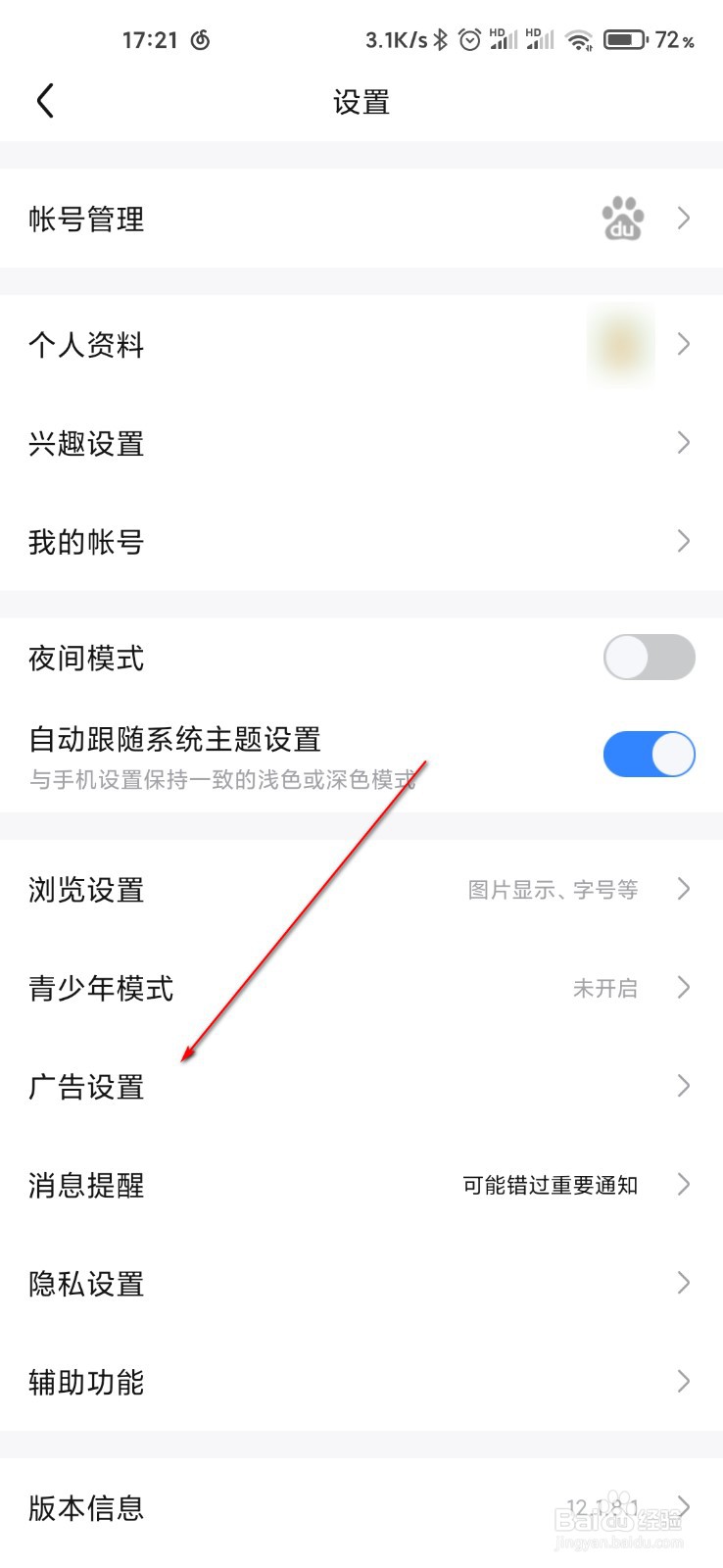Click the battery indicator showing 72%
Image resolution: width=723 pixels, height=1568 pixels.
624,39
